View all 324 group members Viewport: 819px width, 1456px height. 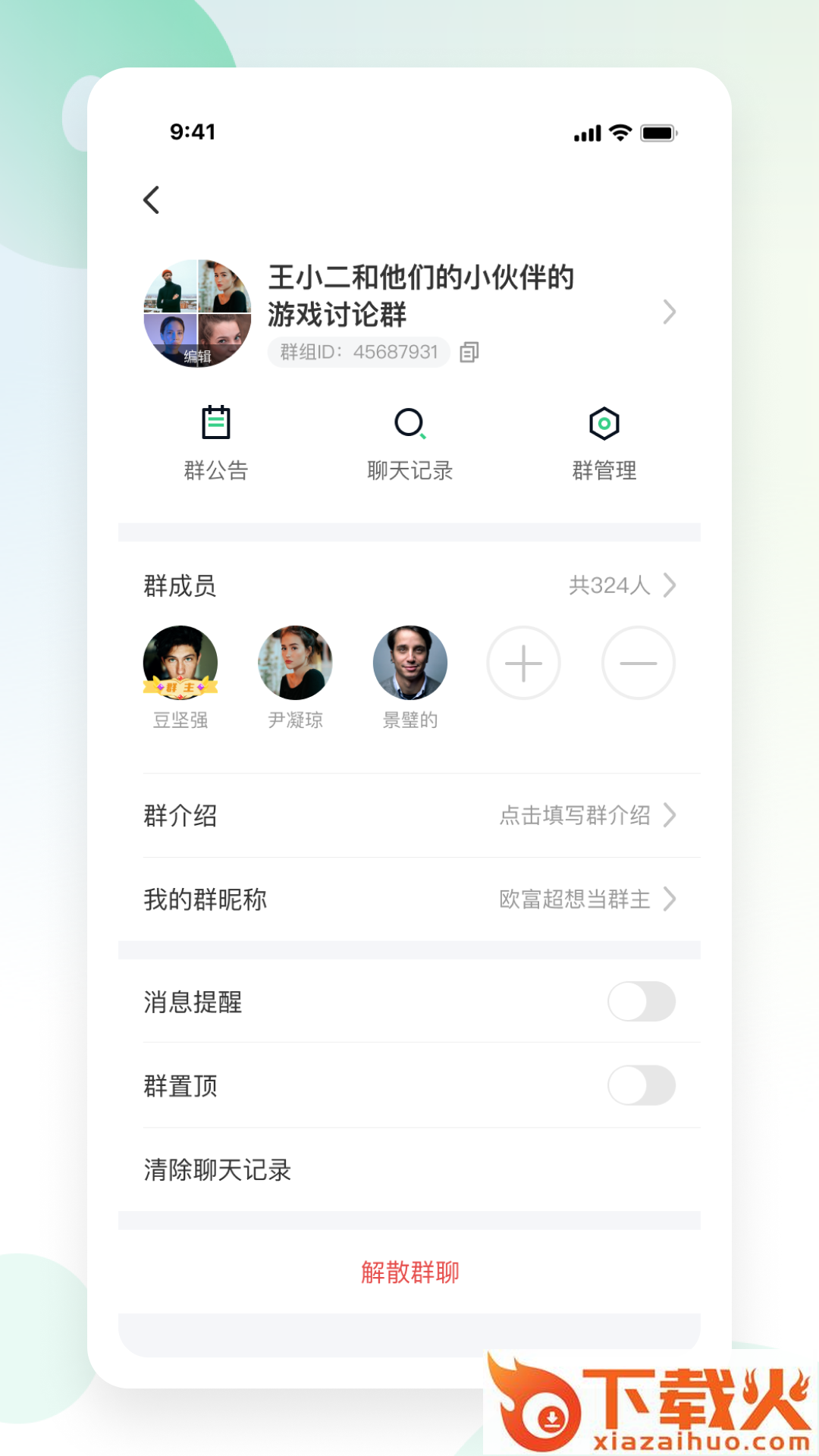pos(622,585)
